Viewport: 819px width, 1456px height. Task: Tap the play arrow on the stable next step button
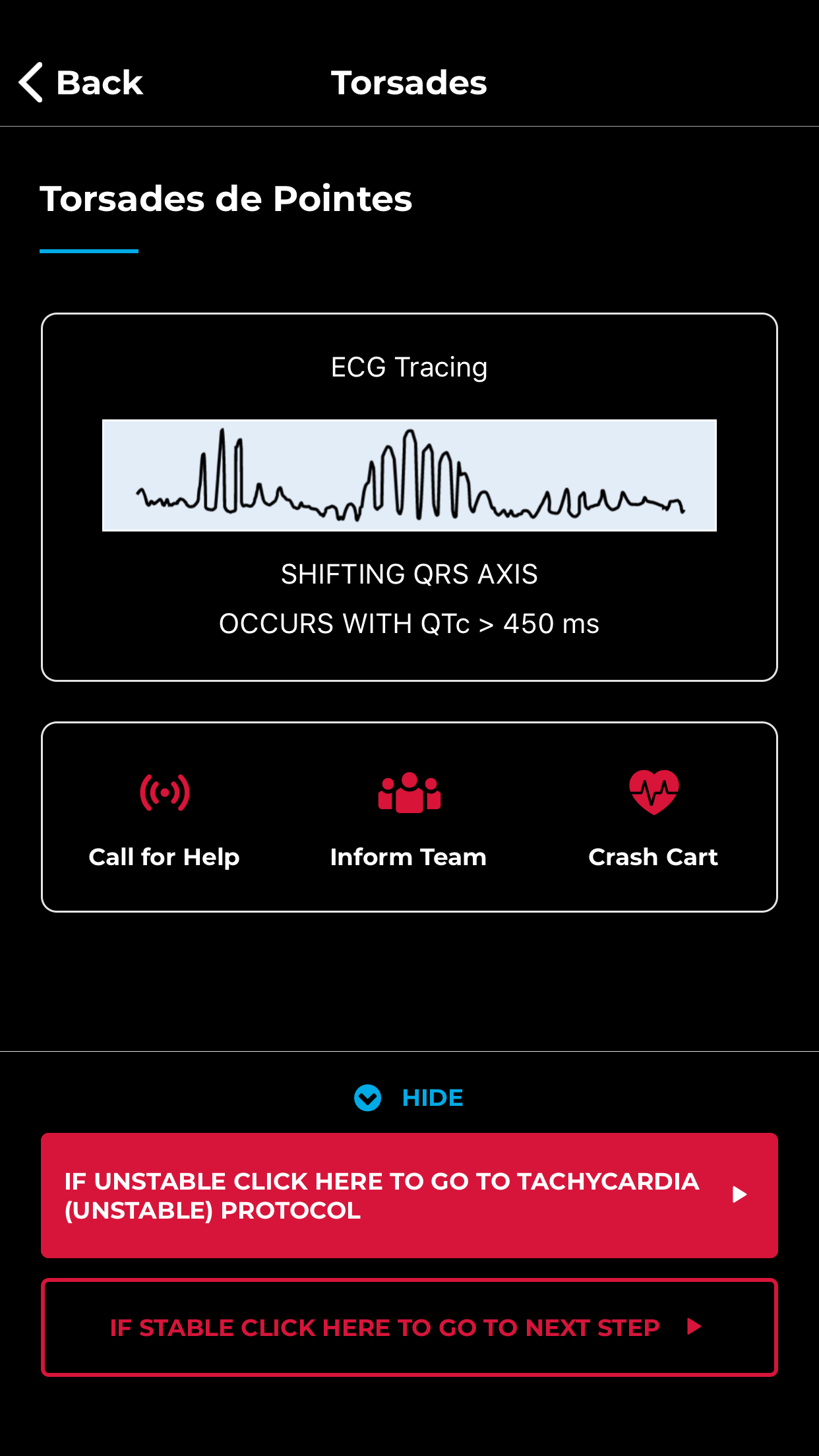(x=694, y=1327)
